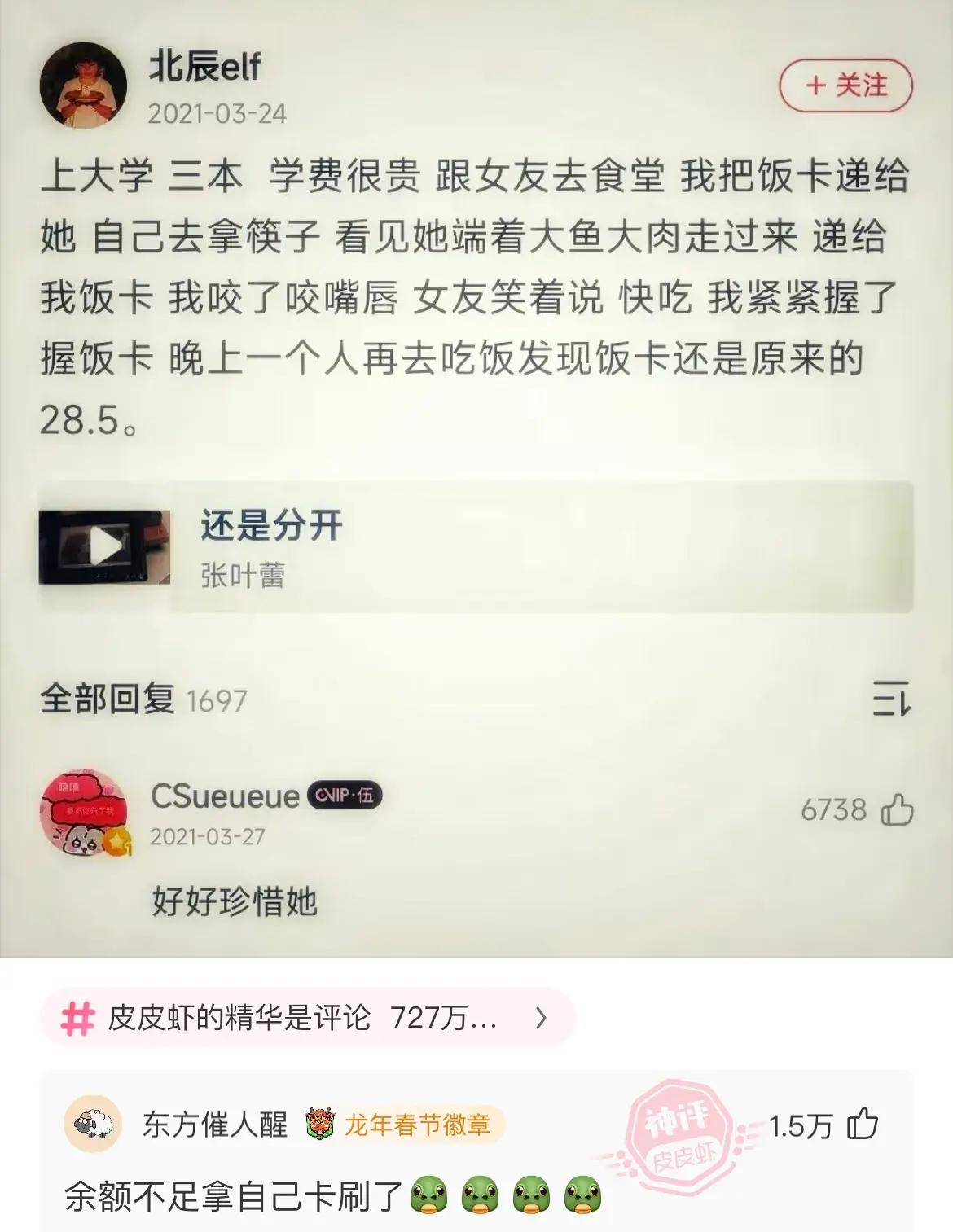Open the 皮皮虾的精华是评论 hashtag topic

(308, 1018)
